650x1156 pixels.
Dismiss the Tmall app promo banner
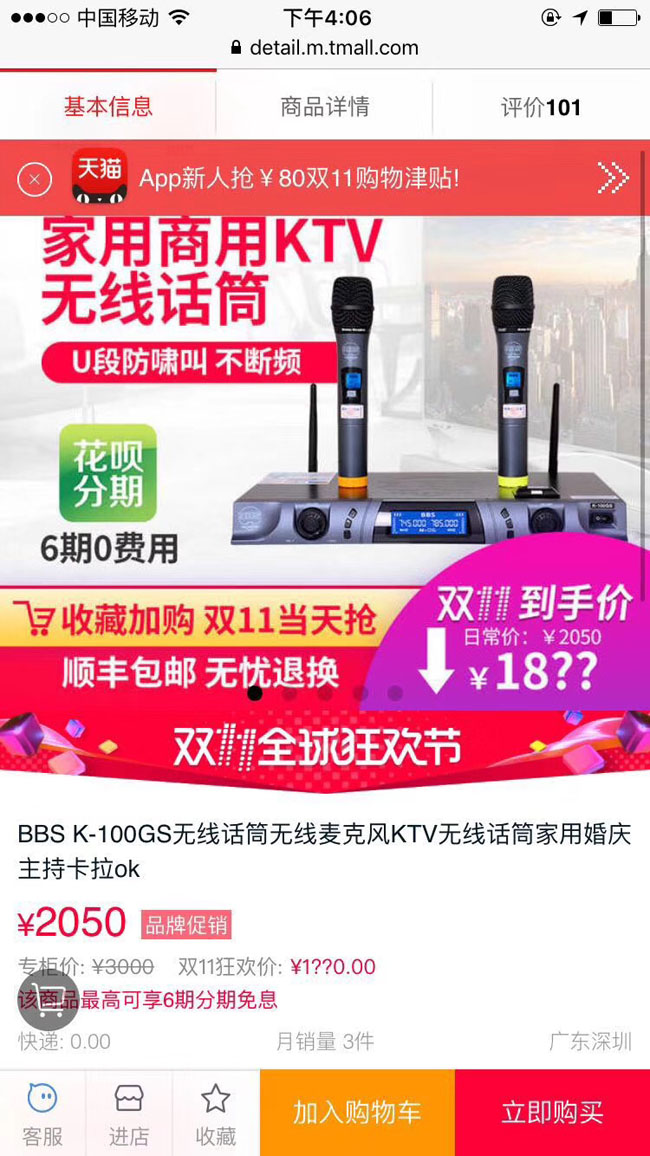(x=35, y=178)
